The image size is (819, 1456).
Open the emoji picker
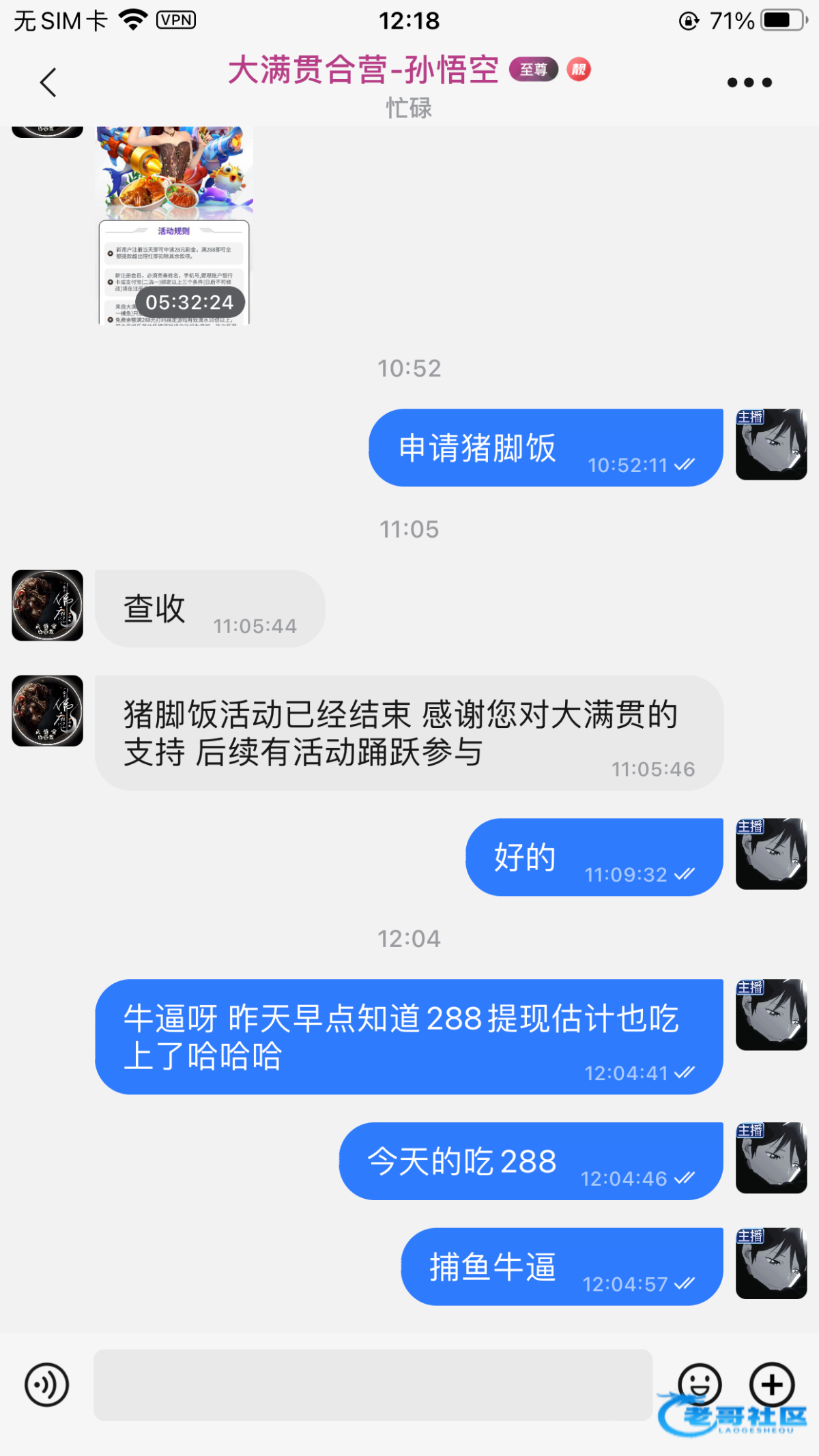click(x=700, y=1384)
